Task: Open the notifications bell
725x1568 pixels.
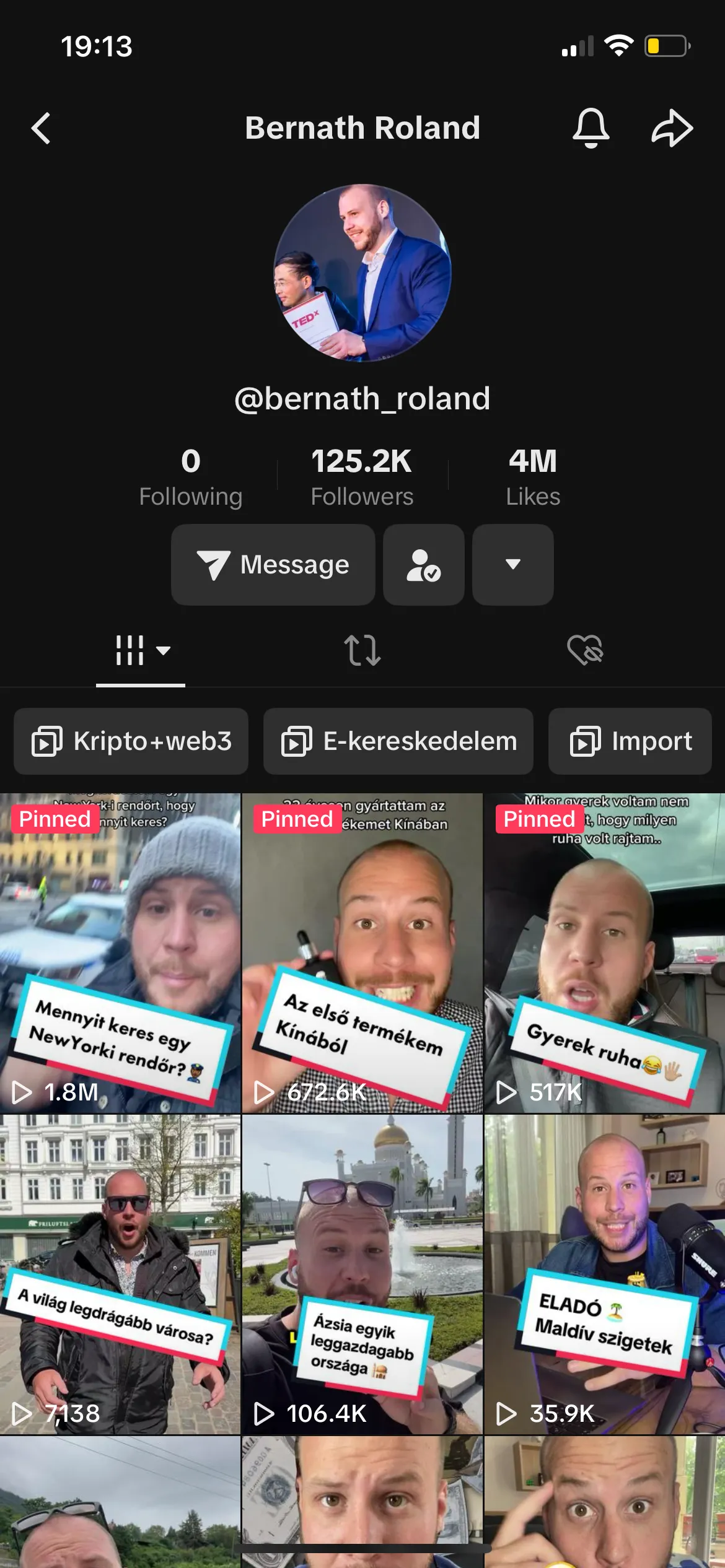Action: pyautogui.click(x=591, y=128)
